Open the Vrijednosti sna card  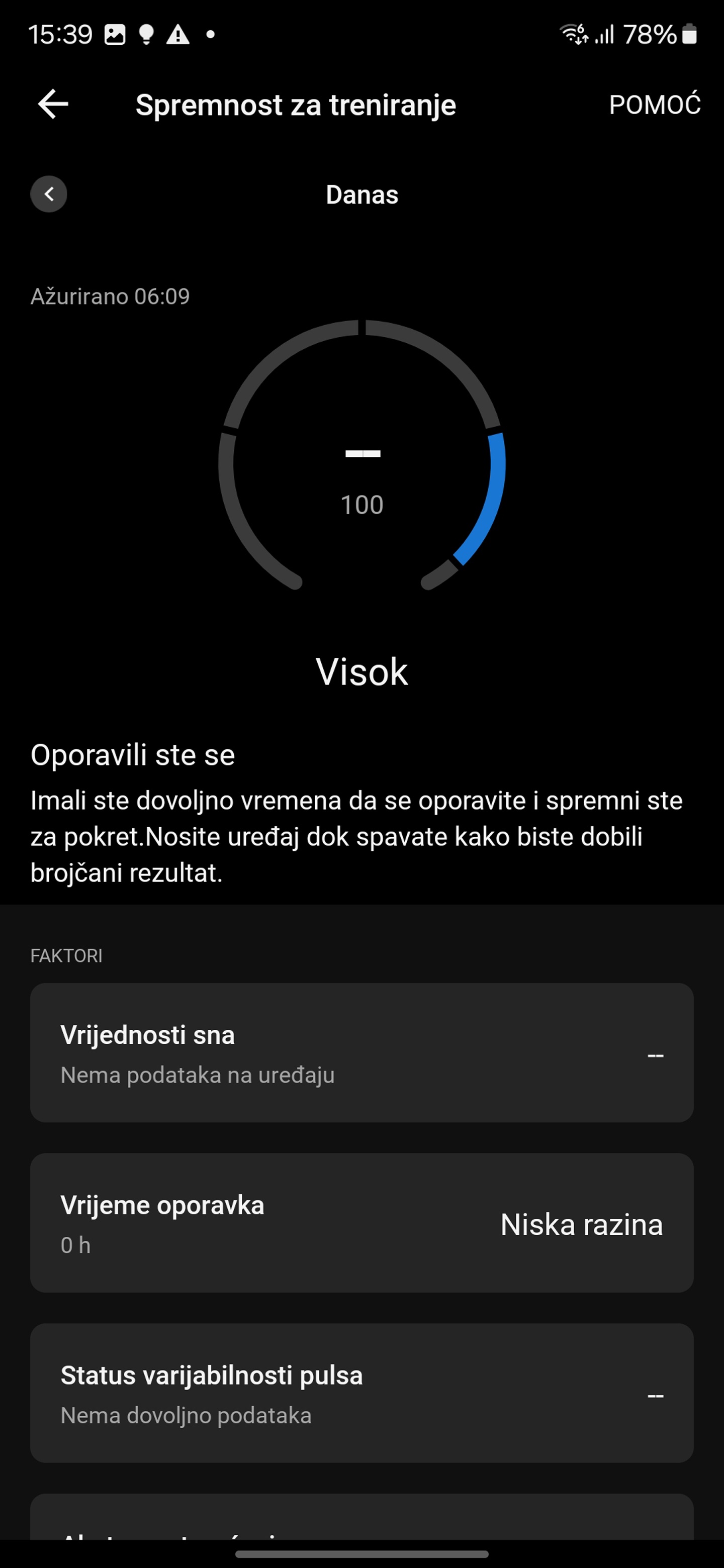(361, 1053)
